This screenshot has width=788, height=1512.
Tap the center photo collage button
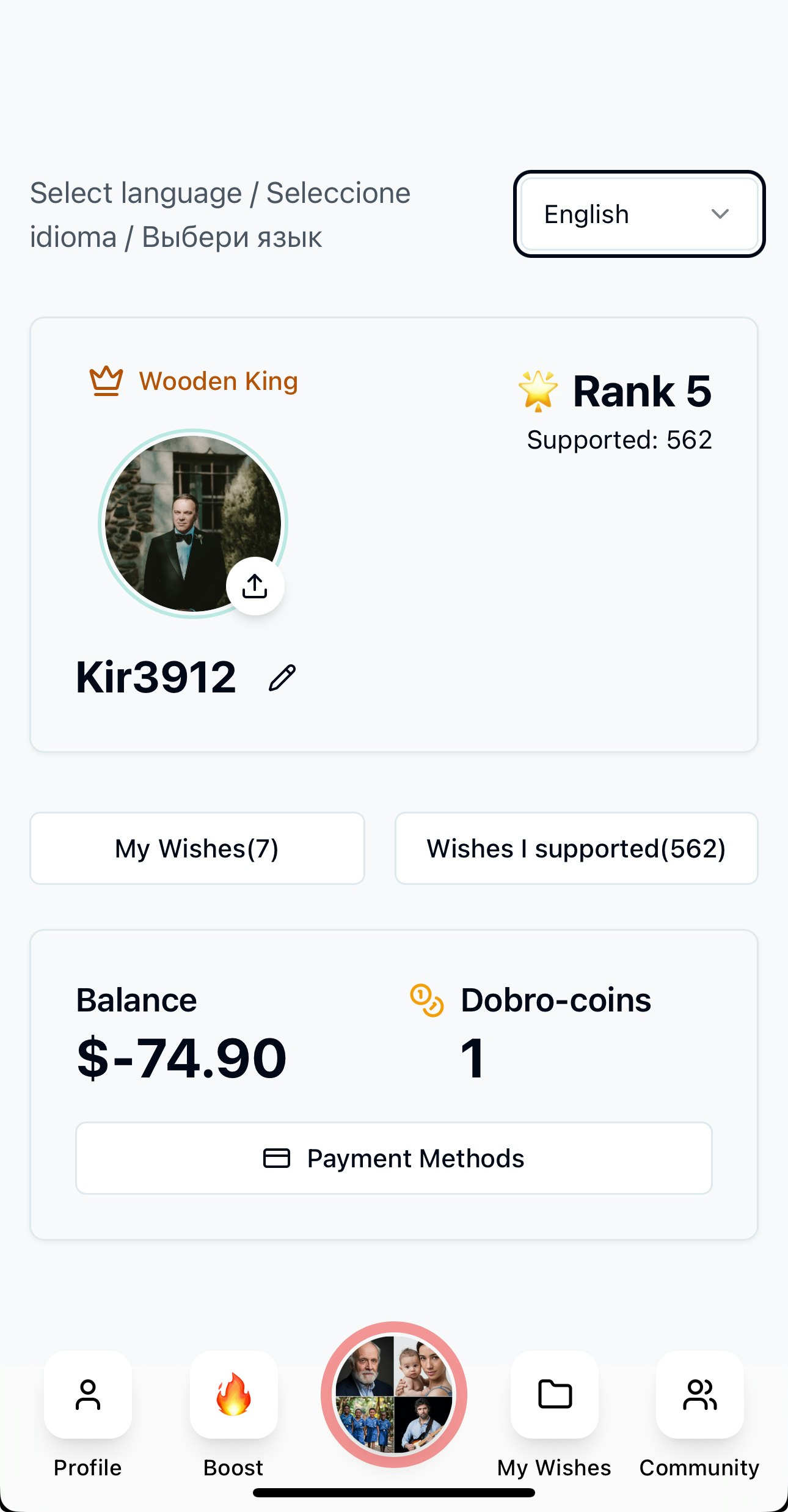tap(394, 1394)
